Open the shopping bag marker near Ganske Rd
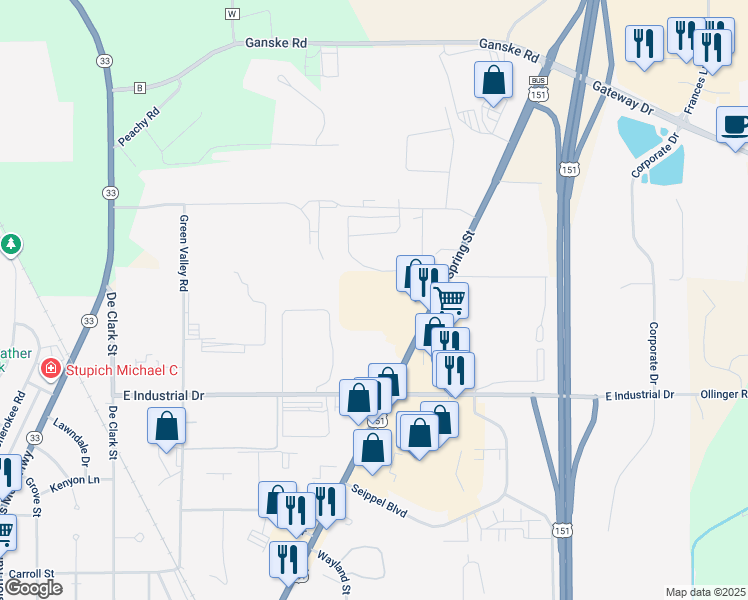Viewport: 748px width, 600px height. coord(493,83)
